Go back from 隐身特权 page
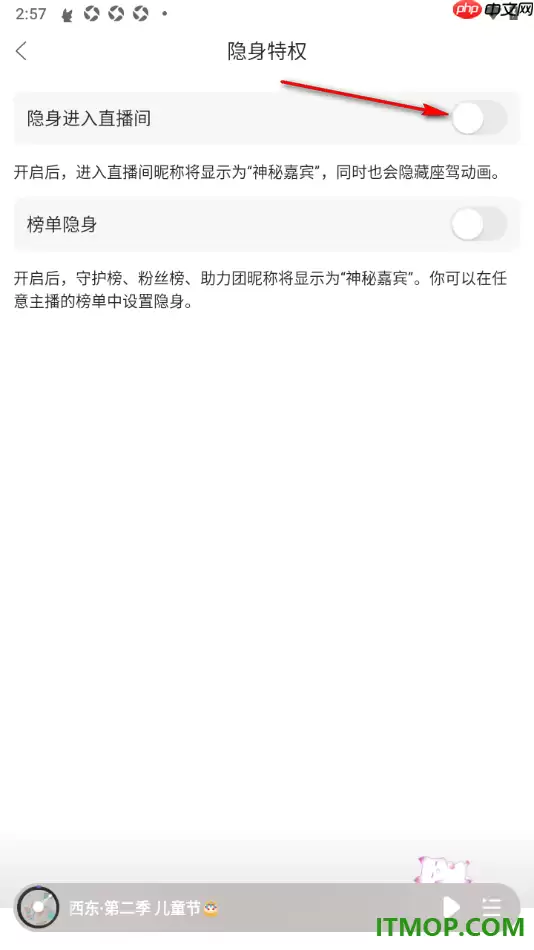This screenshot has width=534, height=950. [22, 51]
